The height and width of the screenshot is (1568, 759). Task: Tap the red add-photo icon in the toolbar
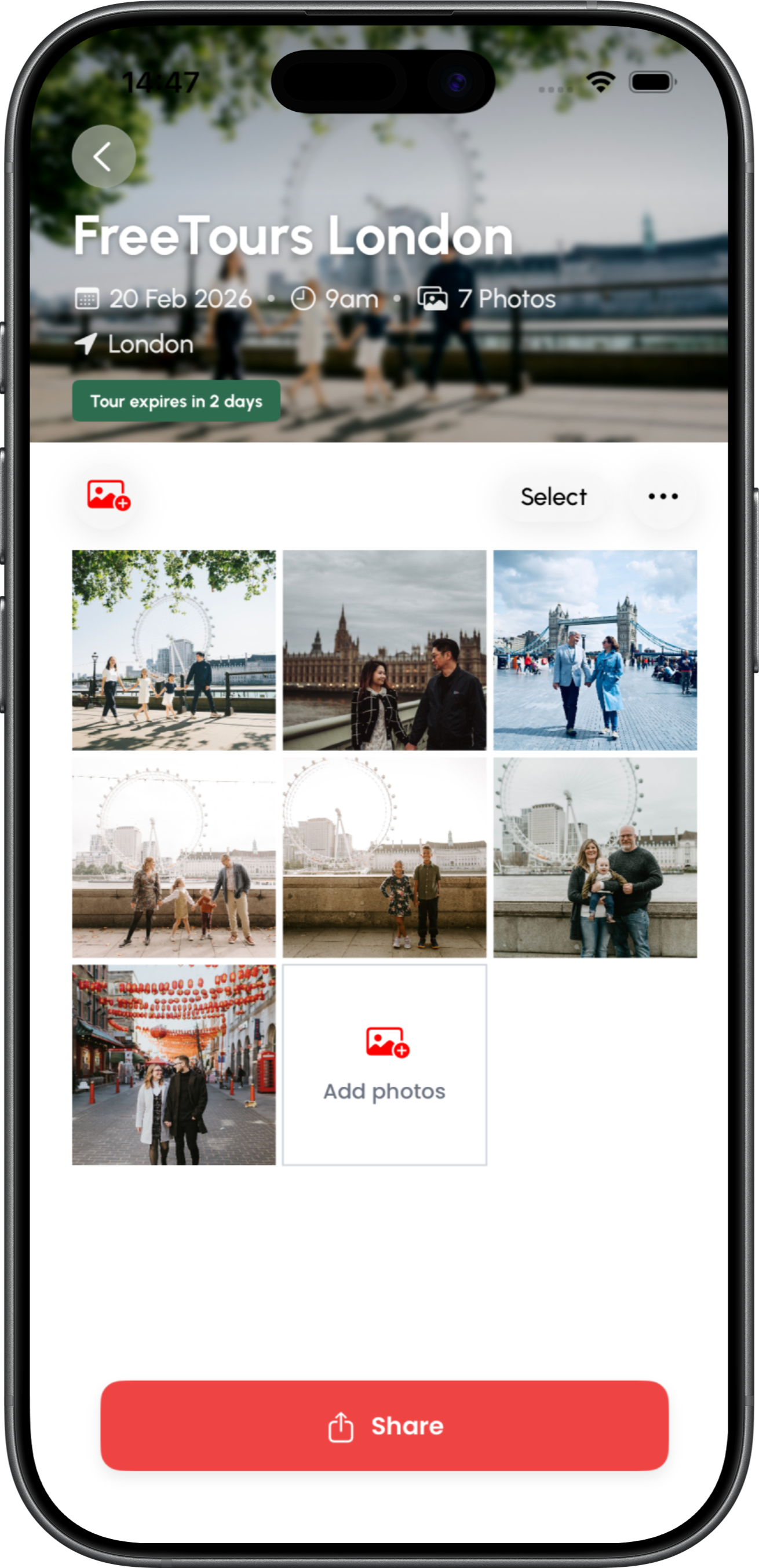point(108,496)
